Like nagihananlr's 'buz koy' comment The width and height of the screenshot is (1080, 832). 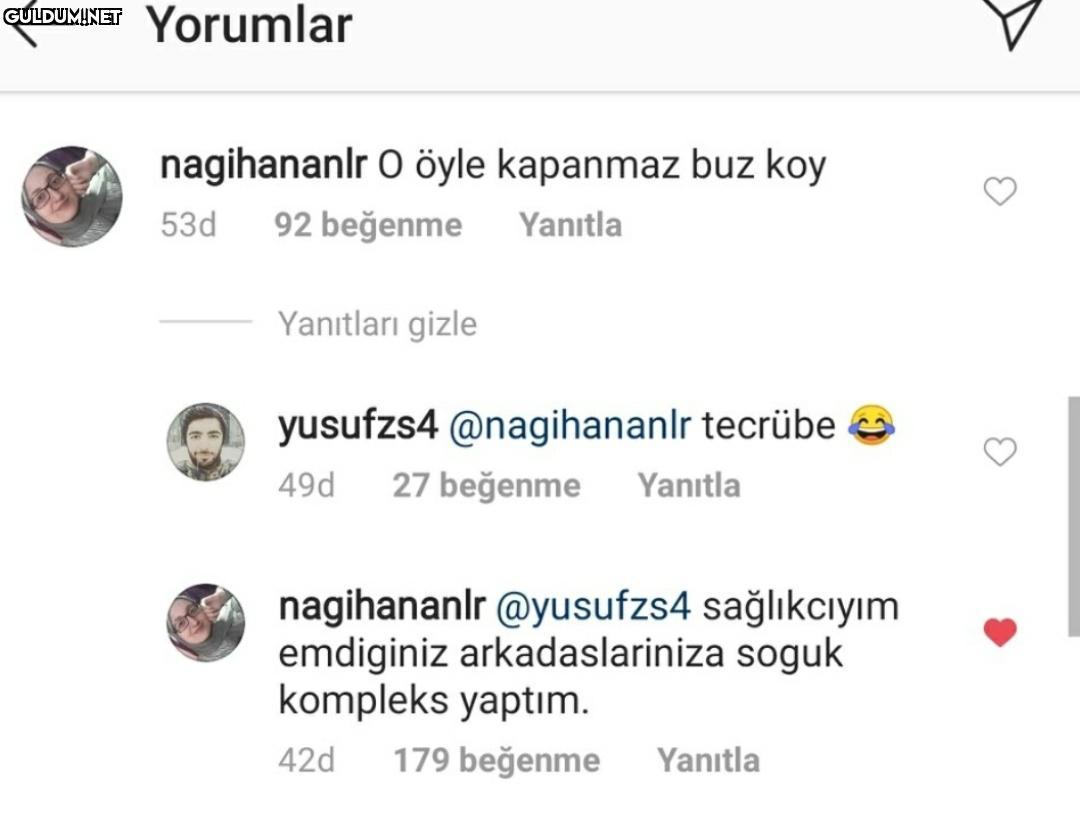pos(1000,191)
